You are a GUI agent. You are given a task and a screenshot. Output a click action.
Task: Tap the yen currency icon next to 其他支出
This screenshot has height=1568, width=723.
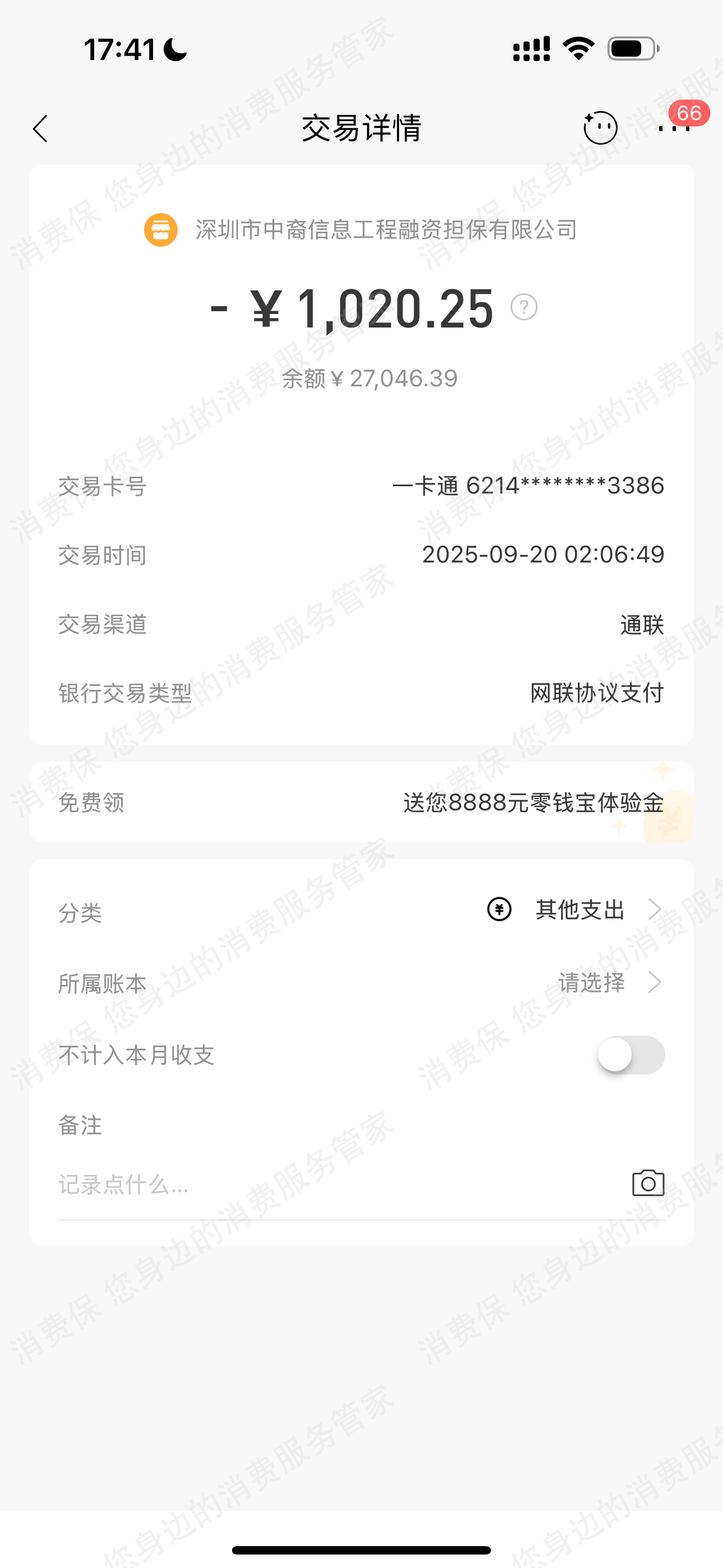pyautogui.click(x=498, y=910)
